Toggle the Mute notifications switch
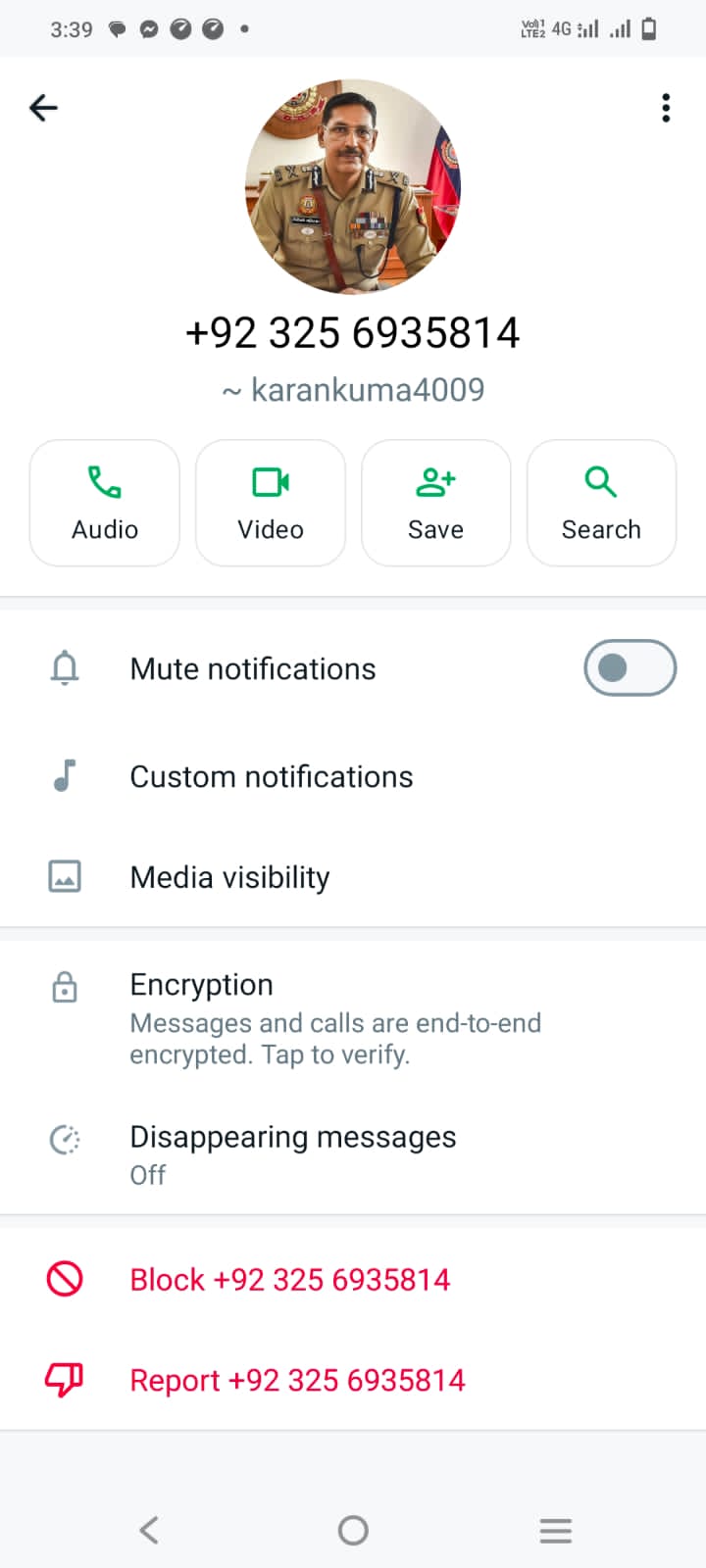The width and height of the screenshot is (706, 1568). [630, 668]
